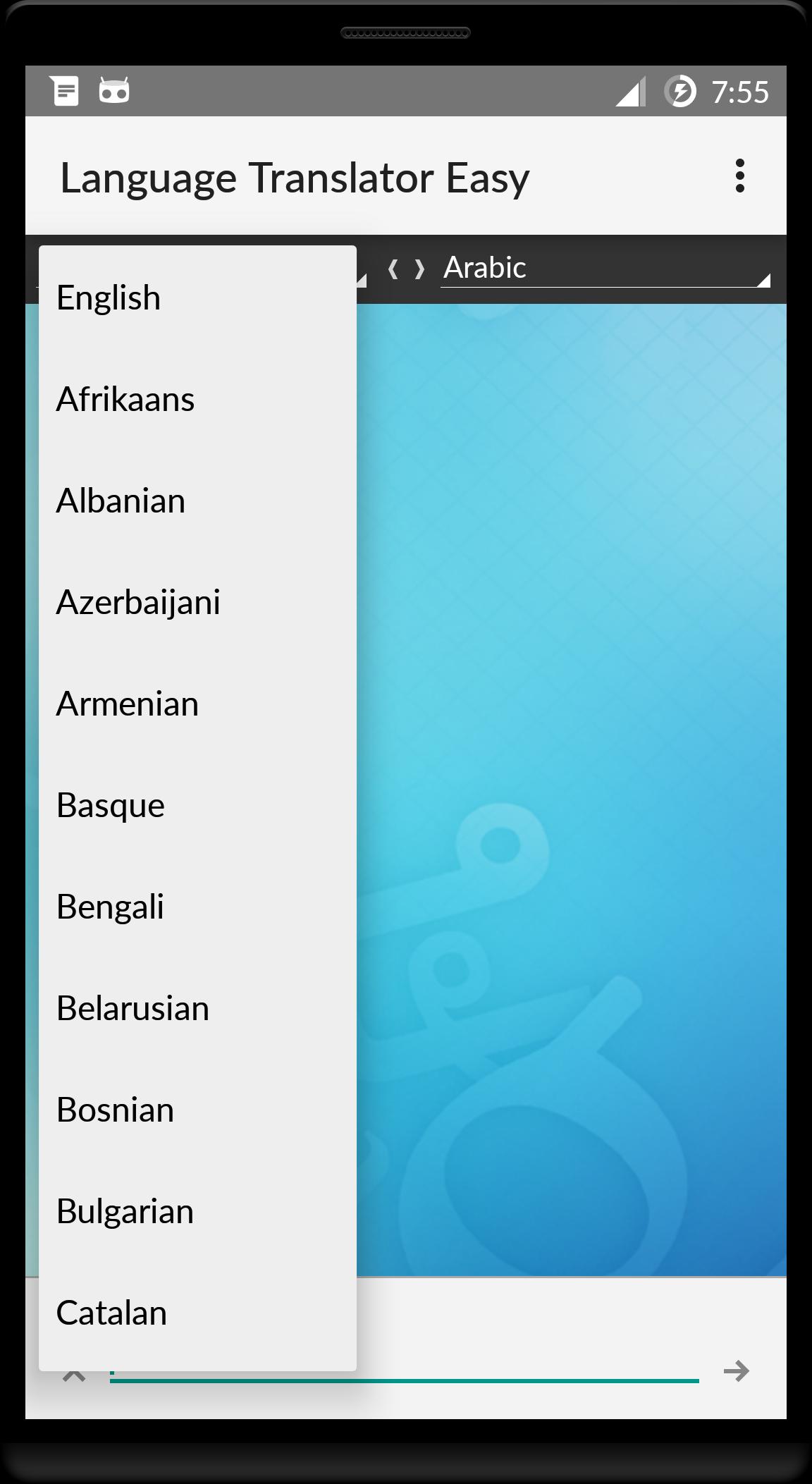Screen dimensions: 812x1484
Task: Choose Afrikaans as source language
Action: (x=197, y=399)
